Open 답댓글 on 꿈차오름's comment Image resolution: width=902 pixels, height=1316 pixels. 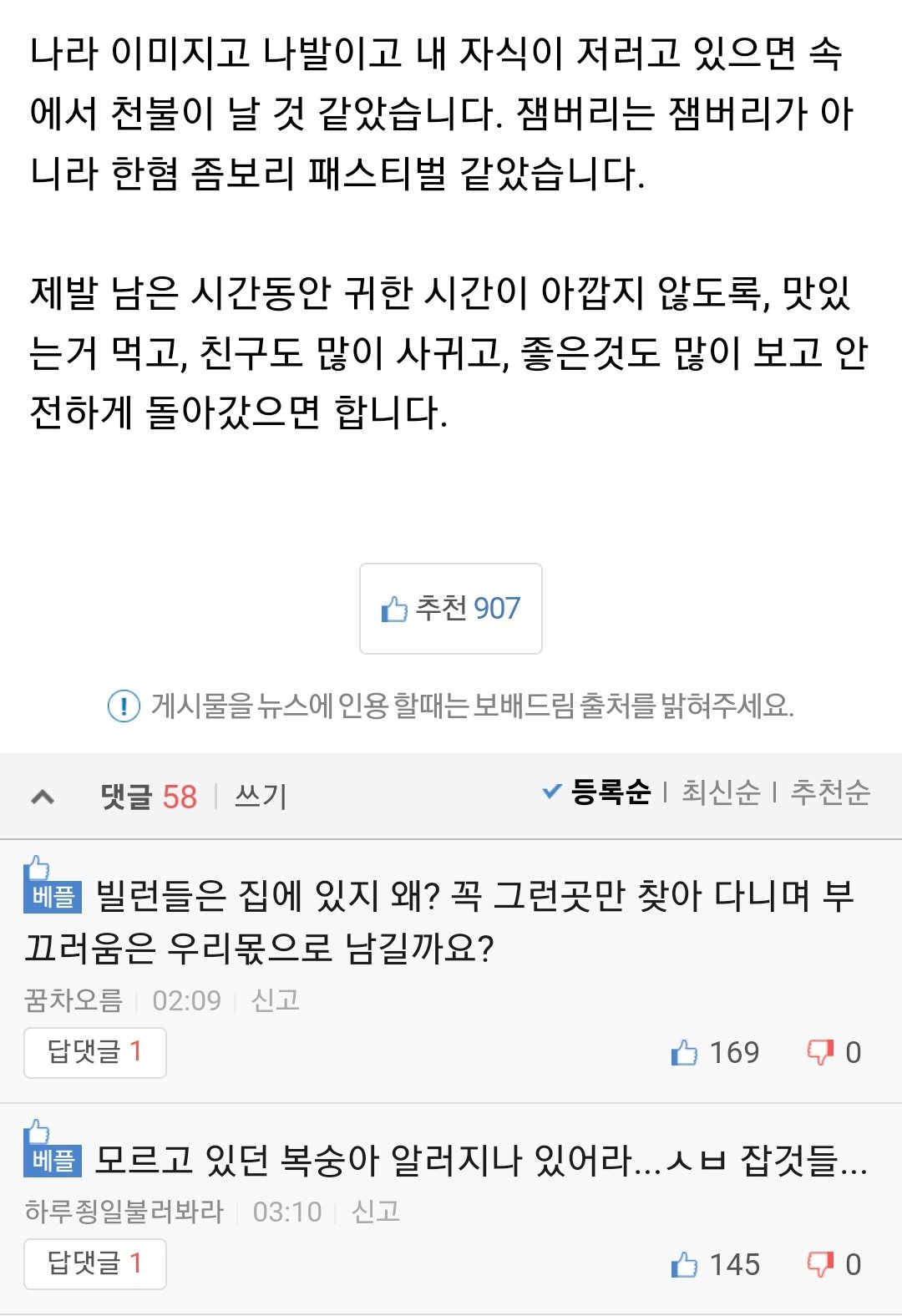coord(95,1052)
